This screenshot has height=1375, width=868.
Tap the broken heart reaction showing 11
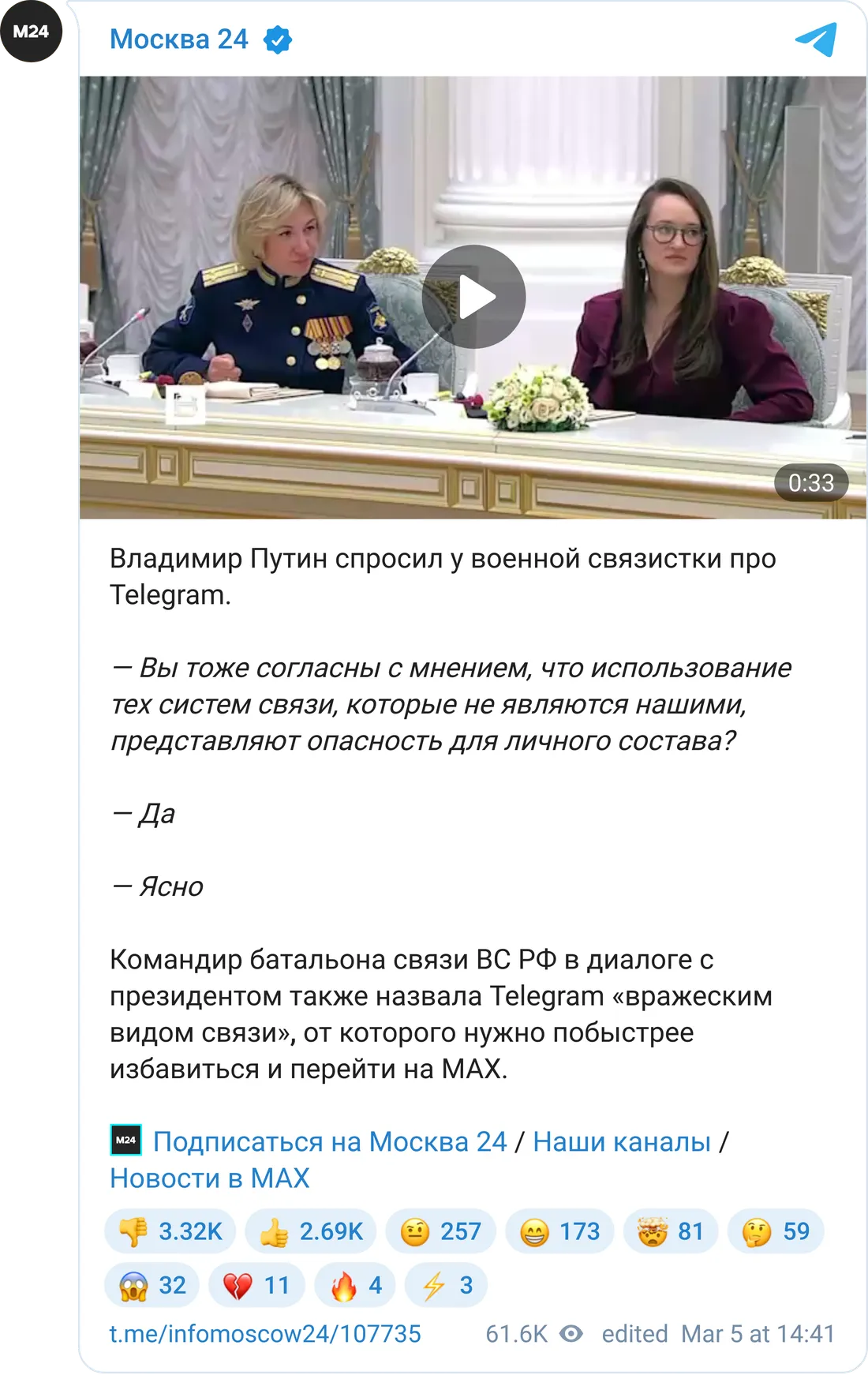(x=256, y=1284)
